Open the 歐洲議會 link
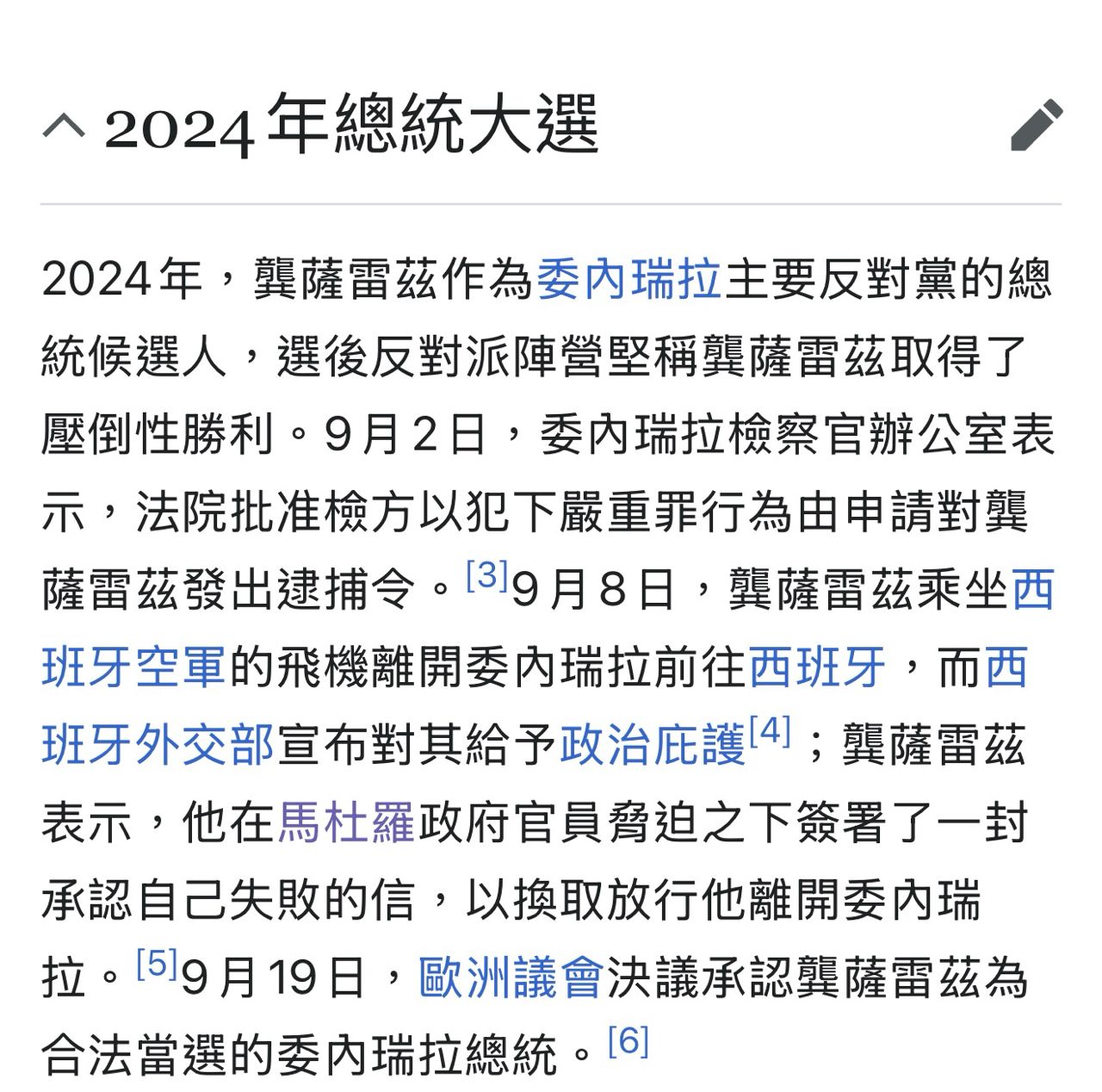This screenshot has height=1092, width=1102. pos(511,977)
